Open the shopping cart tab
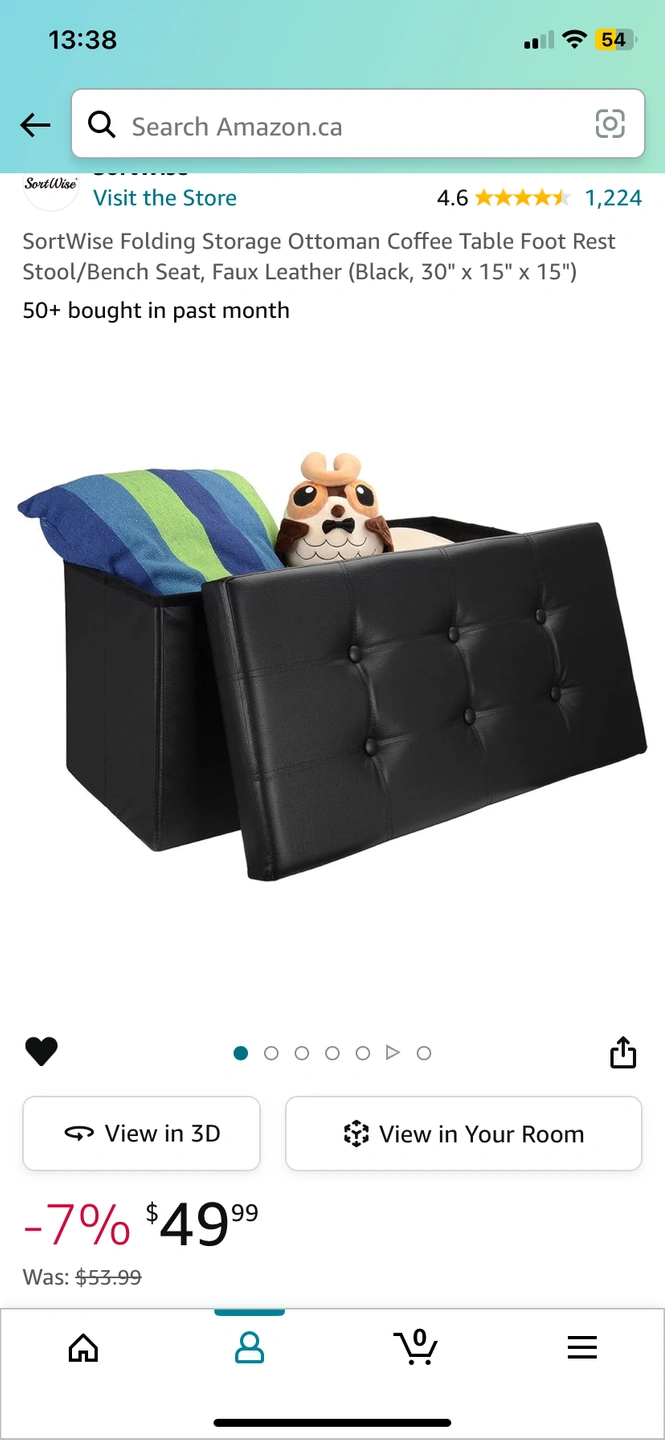This screenshot has width=665, height=1440. [415, 1346]
